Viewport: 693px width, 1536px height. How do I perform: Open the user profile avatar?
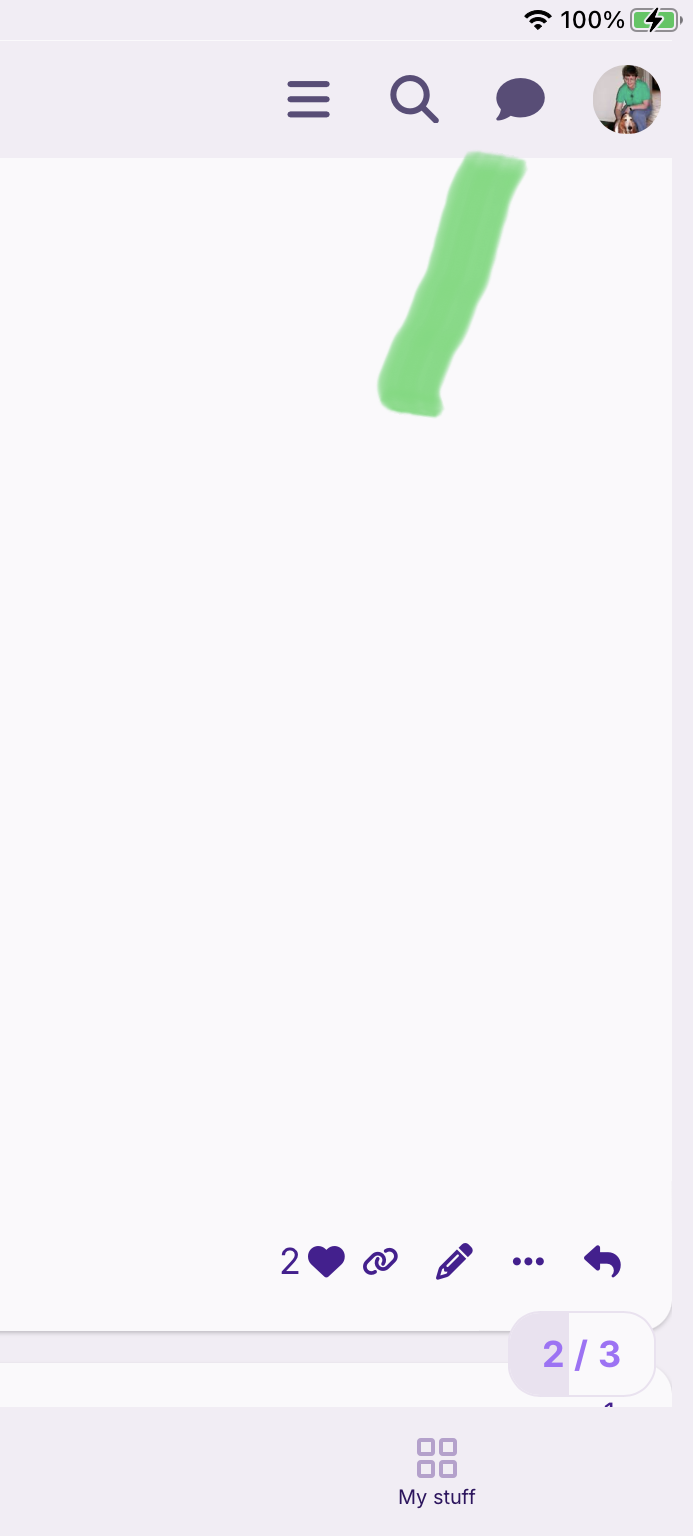click(626, 100)
